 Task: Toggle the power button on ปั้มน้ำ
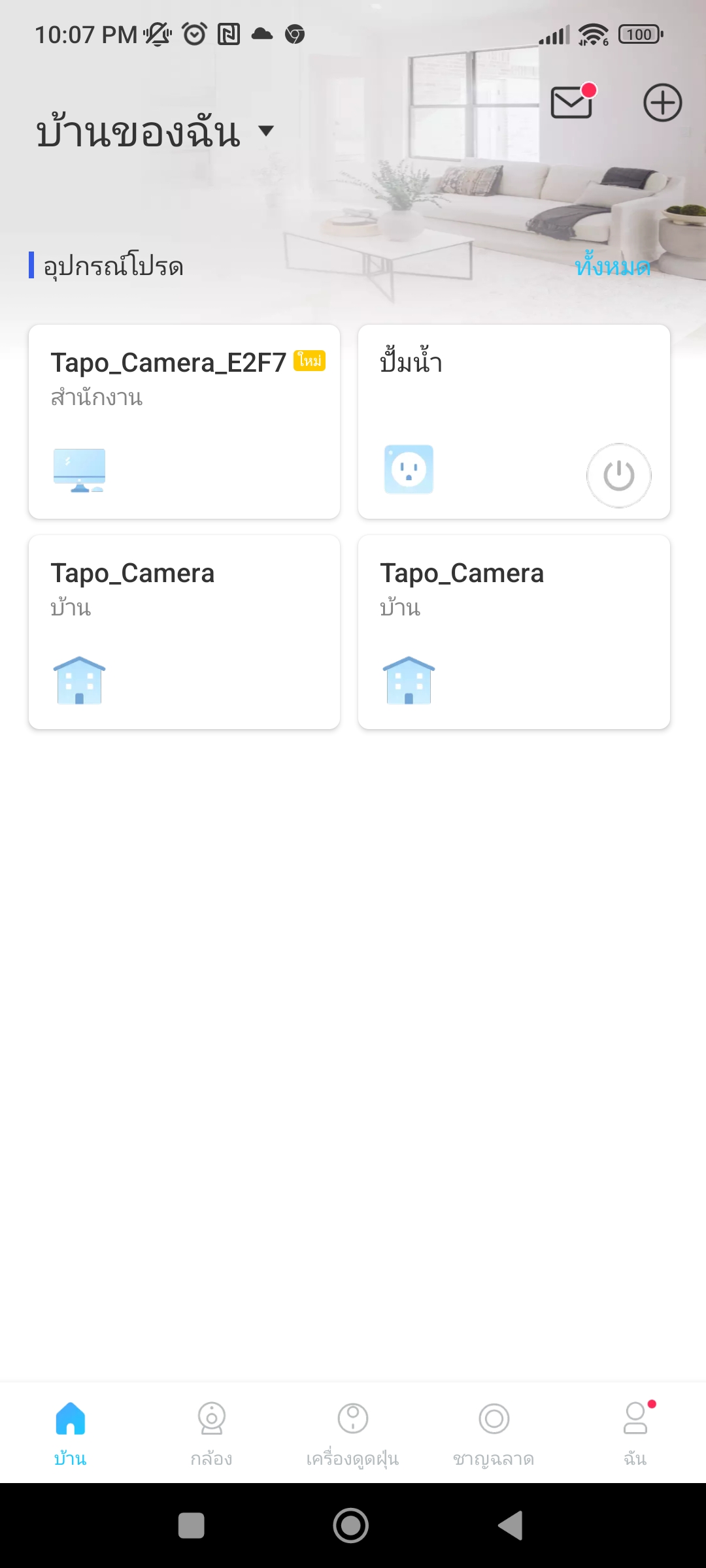coord(618,475)
